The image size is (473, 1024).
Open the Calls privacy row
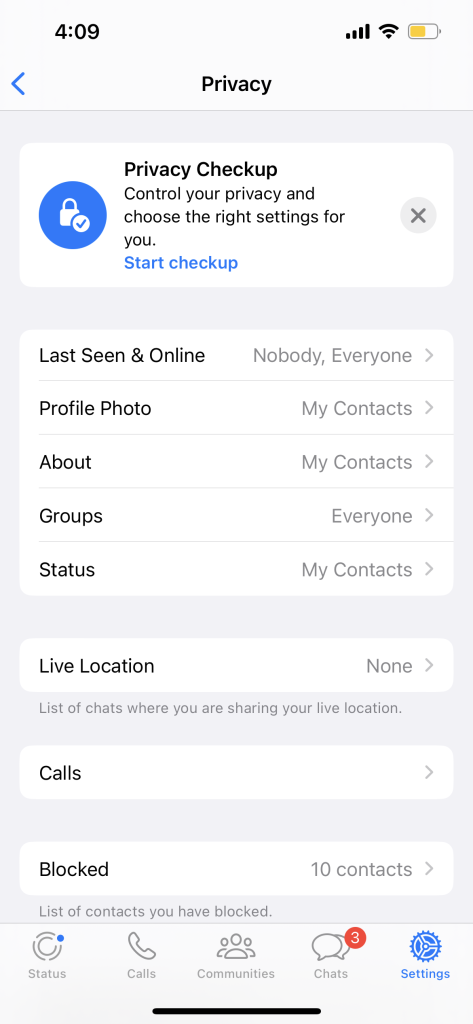[236, 773]
